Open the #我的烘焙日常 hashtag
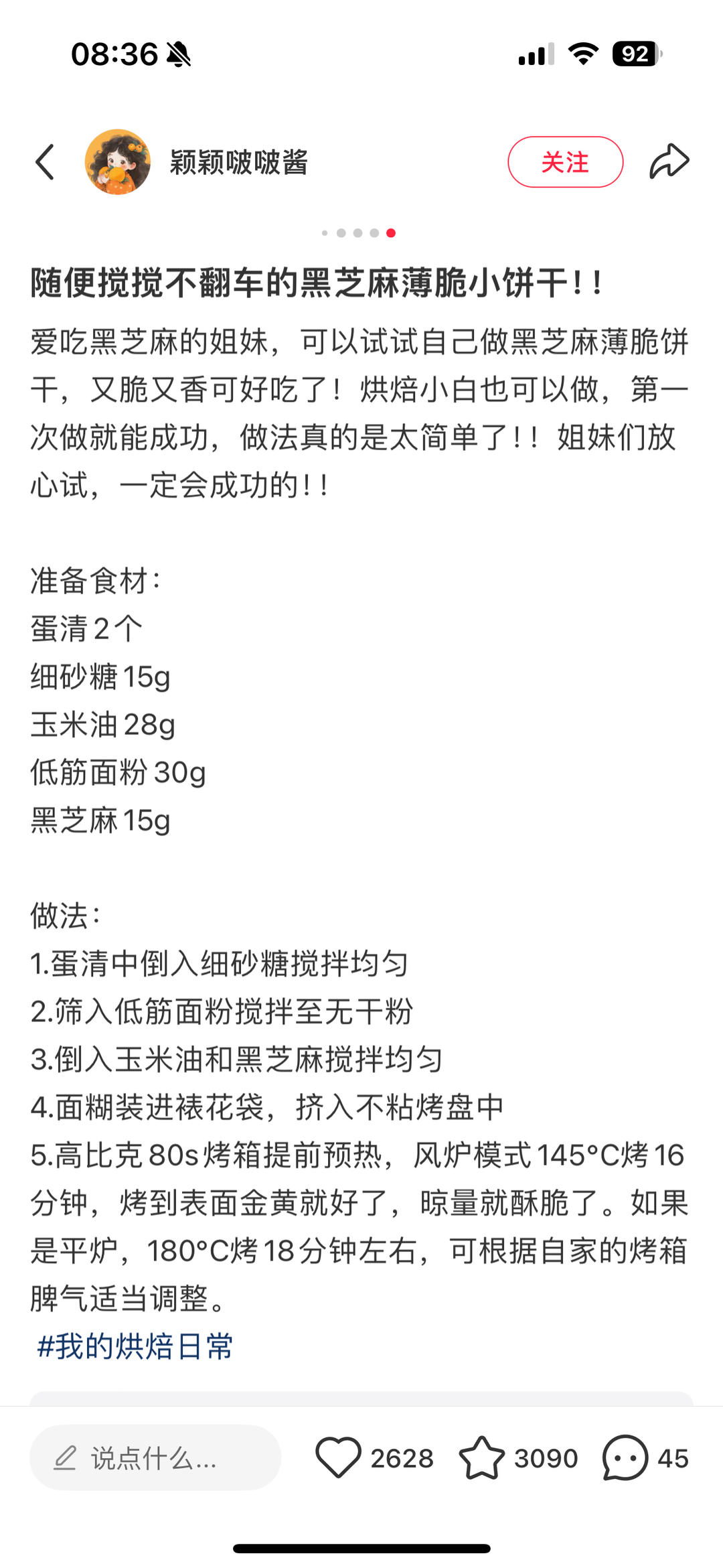The image size is (723, 1568). click(x=135, y=1346)
